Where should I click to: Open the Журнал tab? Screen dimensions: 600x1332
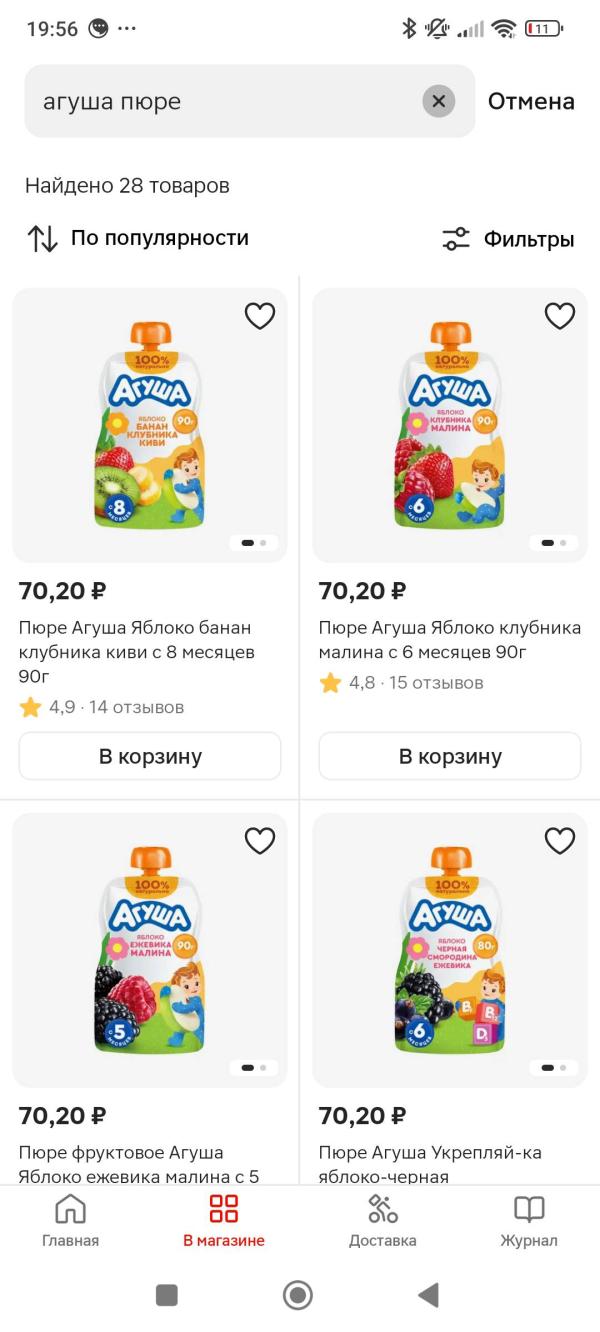[x=529, y=1221]
